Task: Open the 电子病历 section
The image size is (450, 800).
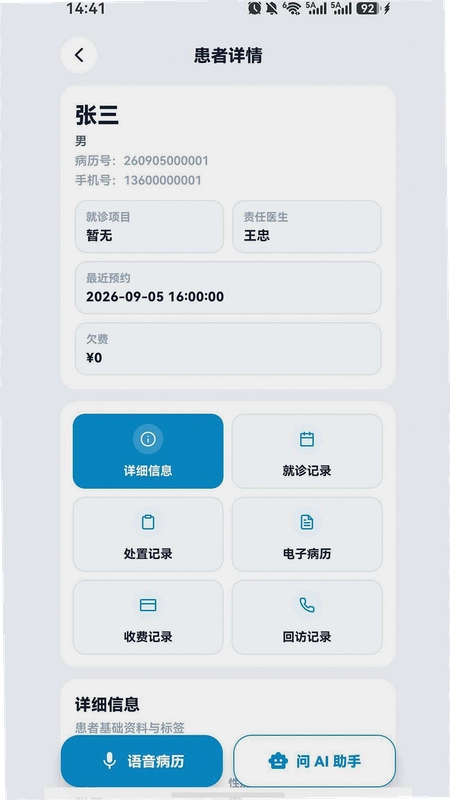Action: click(307, 534)
